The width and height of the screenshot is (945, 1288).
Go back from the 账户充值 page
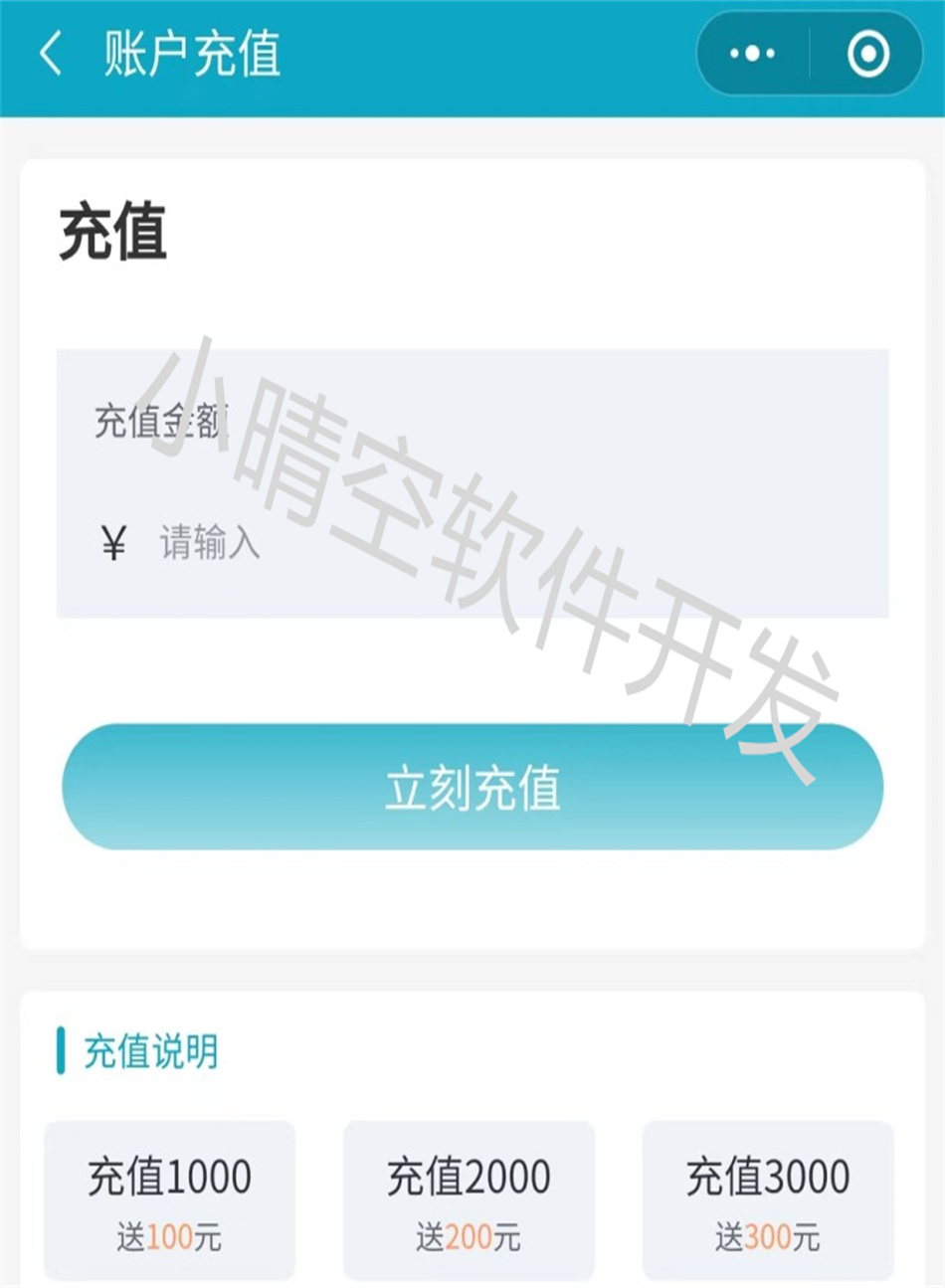point(51,54)
